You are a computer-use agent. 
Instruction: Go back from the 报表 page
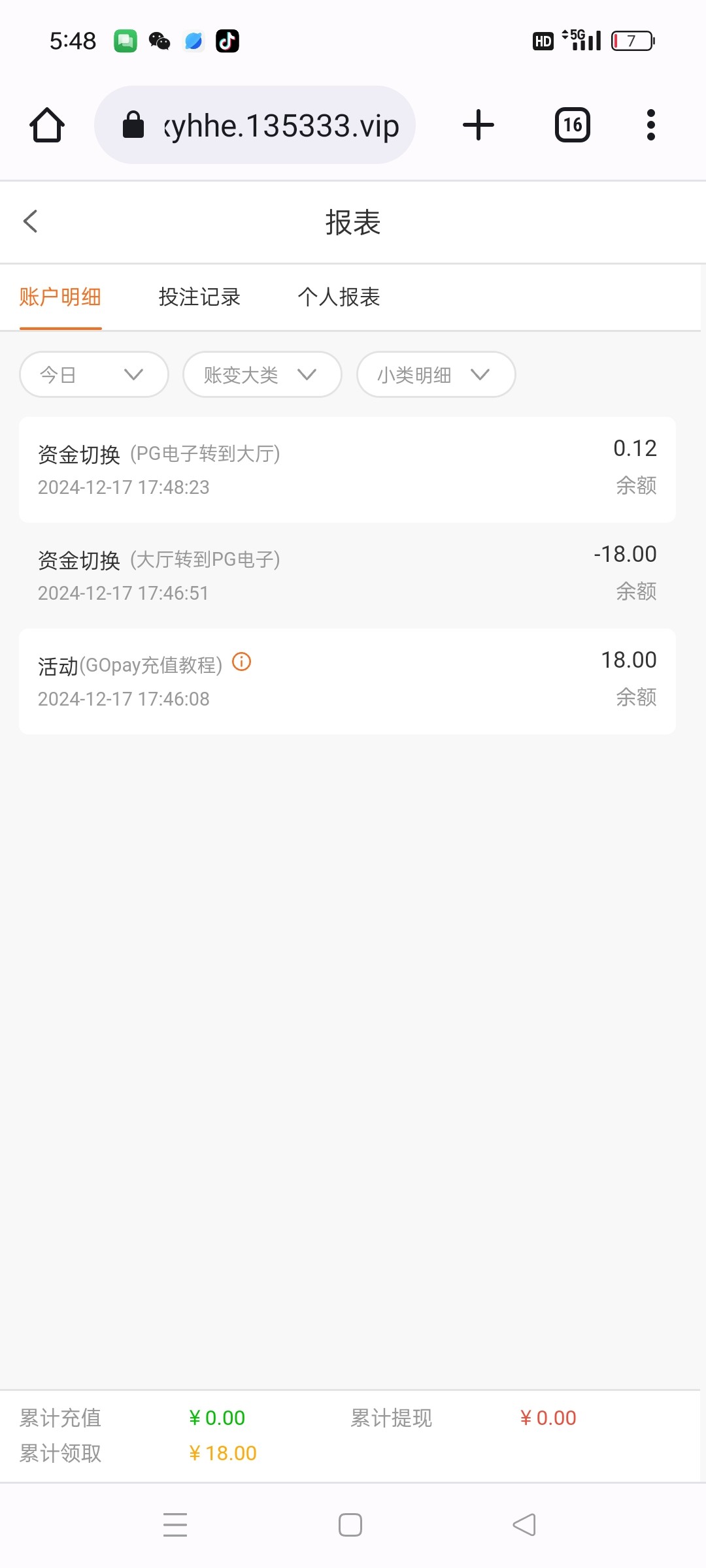pyautogui.click(x=30, y=221)
